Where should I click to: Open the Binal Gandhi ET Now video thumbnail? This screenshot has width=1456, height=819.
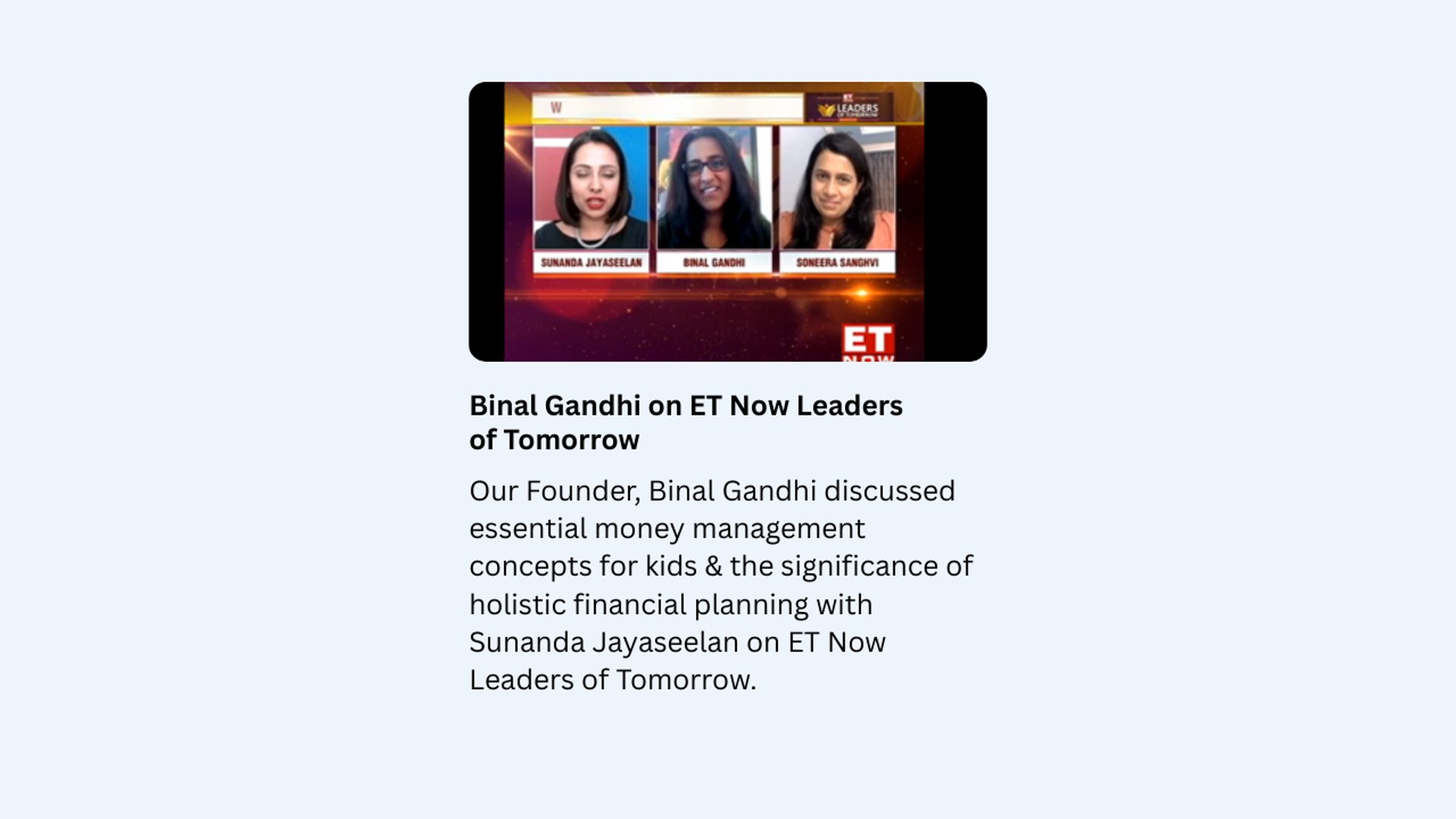tap(727, 221)
